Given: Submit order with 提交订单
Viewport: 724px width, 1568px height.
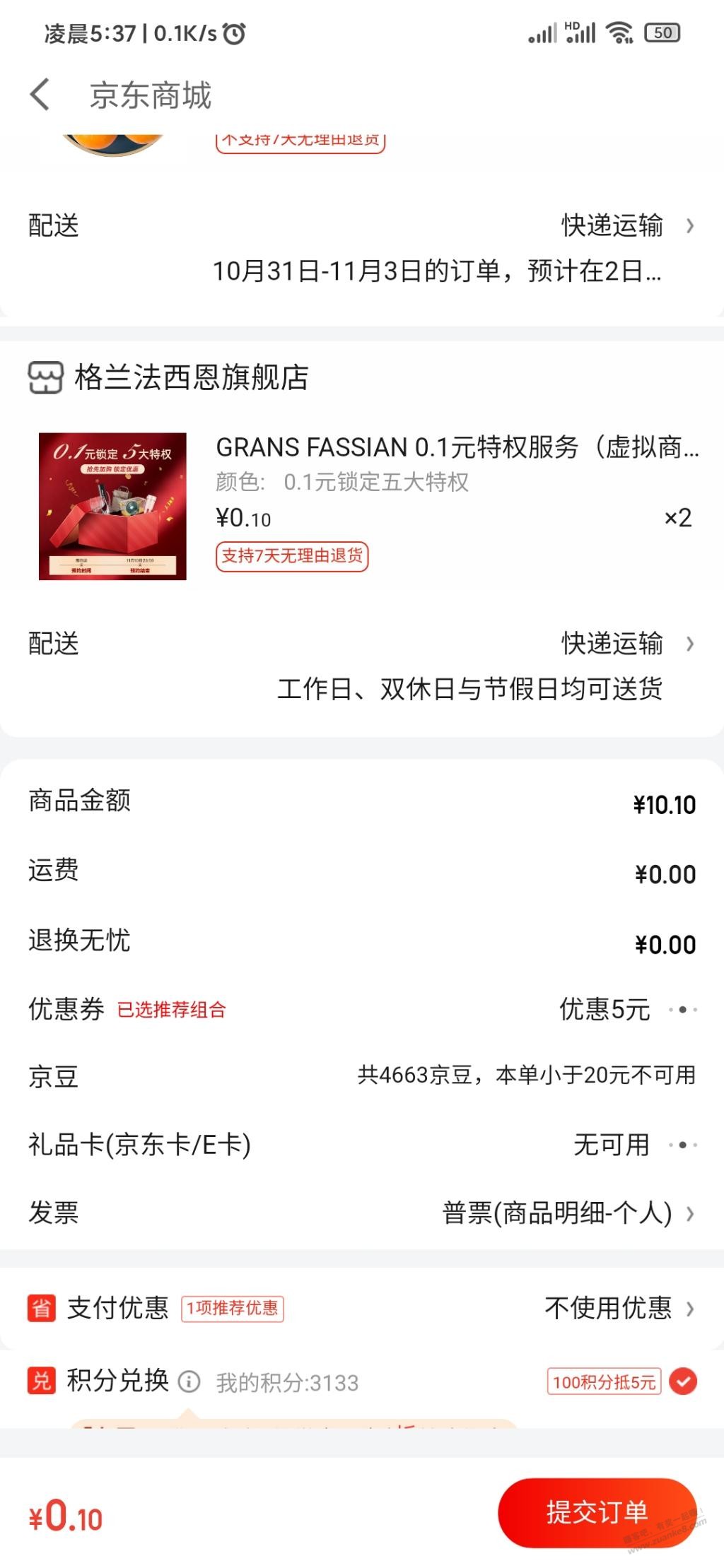Looking at the screenshot, I should point(597,1513).
